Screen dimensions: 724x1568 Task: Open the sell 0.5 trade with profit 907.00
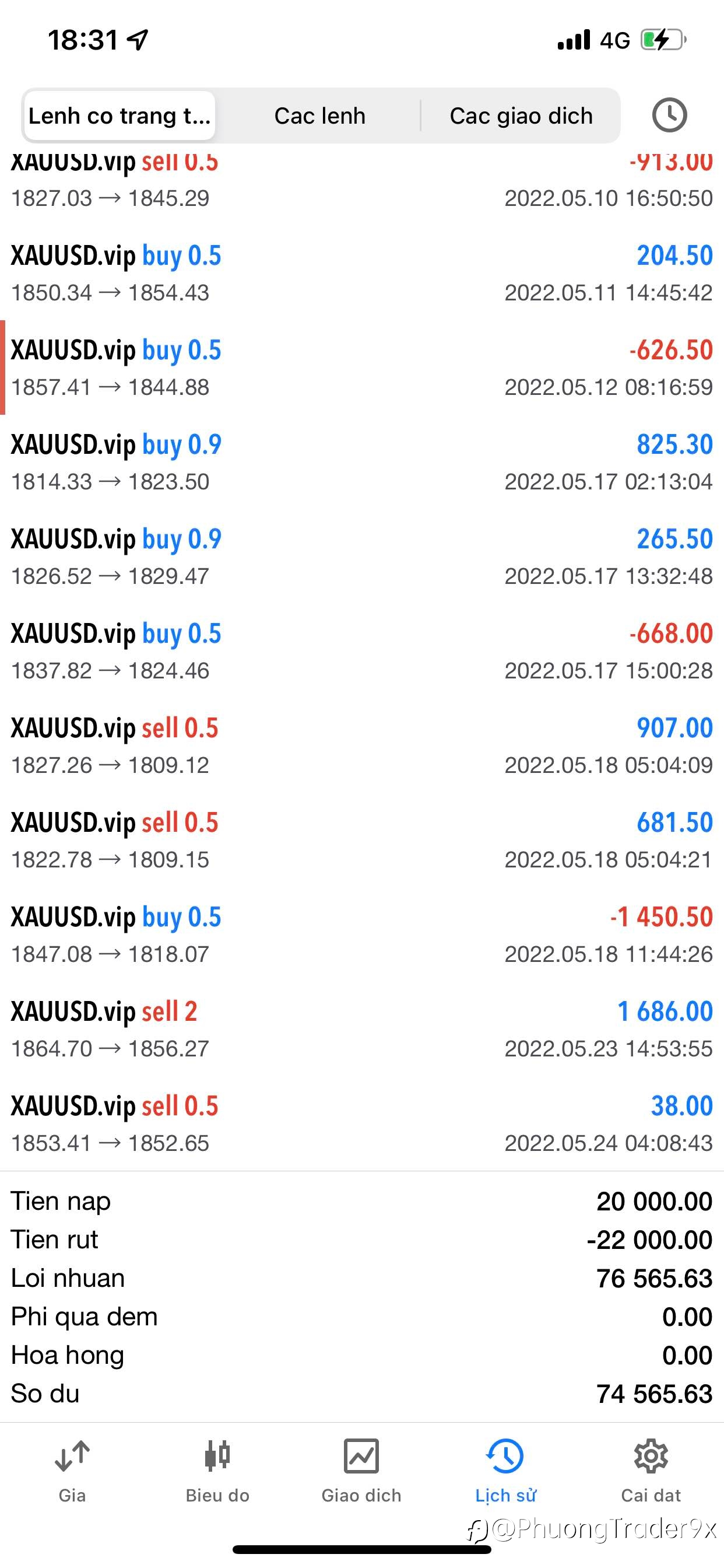click(x=362, y=745)
